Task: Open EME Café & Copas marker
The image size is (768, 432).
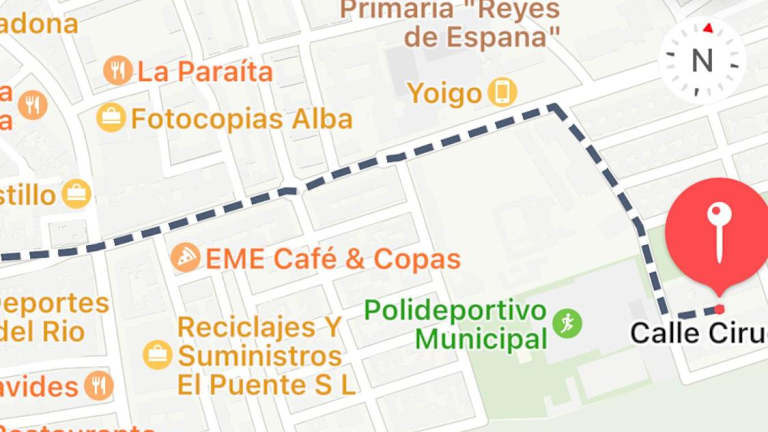Action: pyautogui.click(x=184, y=259)
